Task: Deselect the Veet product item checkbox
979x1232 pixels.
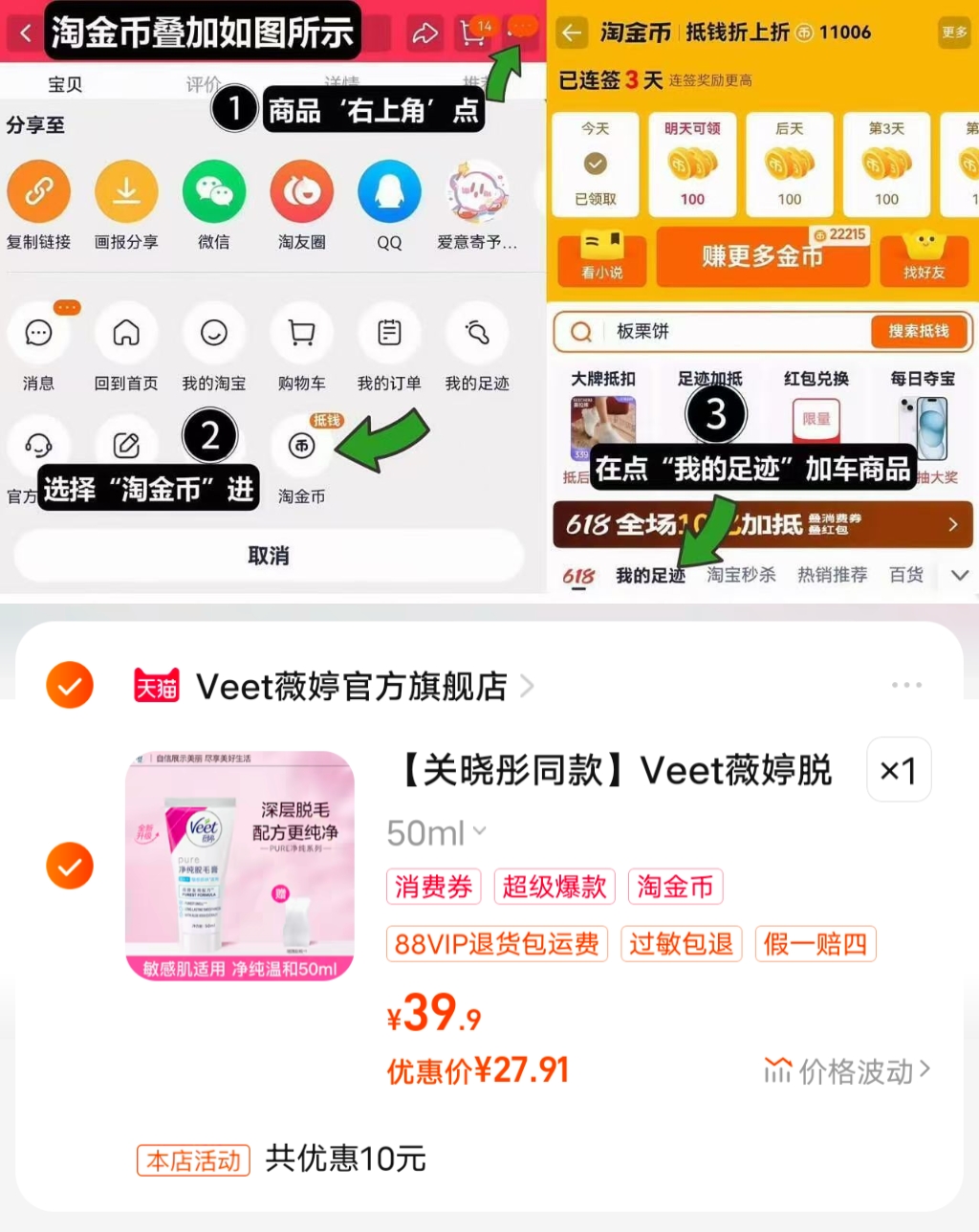Action: (69, 866)
